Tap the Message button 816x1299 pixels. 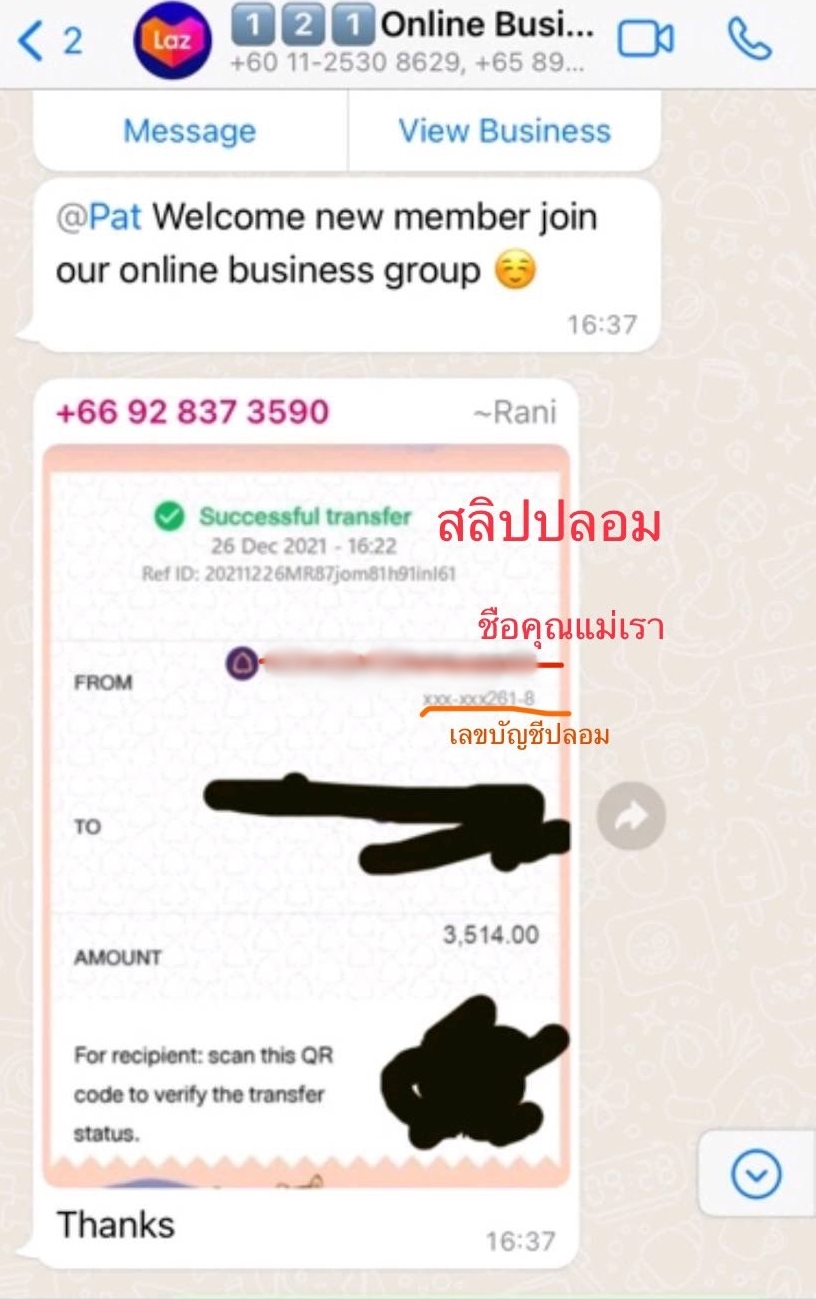pos(190,131)
